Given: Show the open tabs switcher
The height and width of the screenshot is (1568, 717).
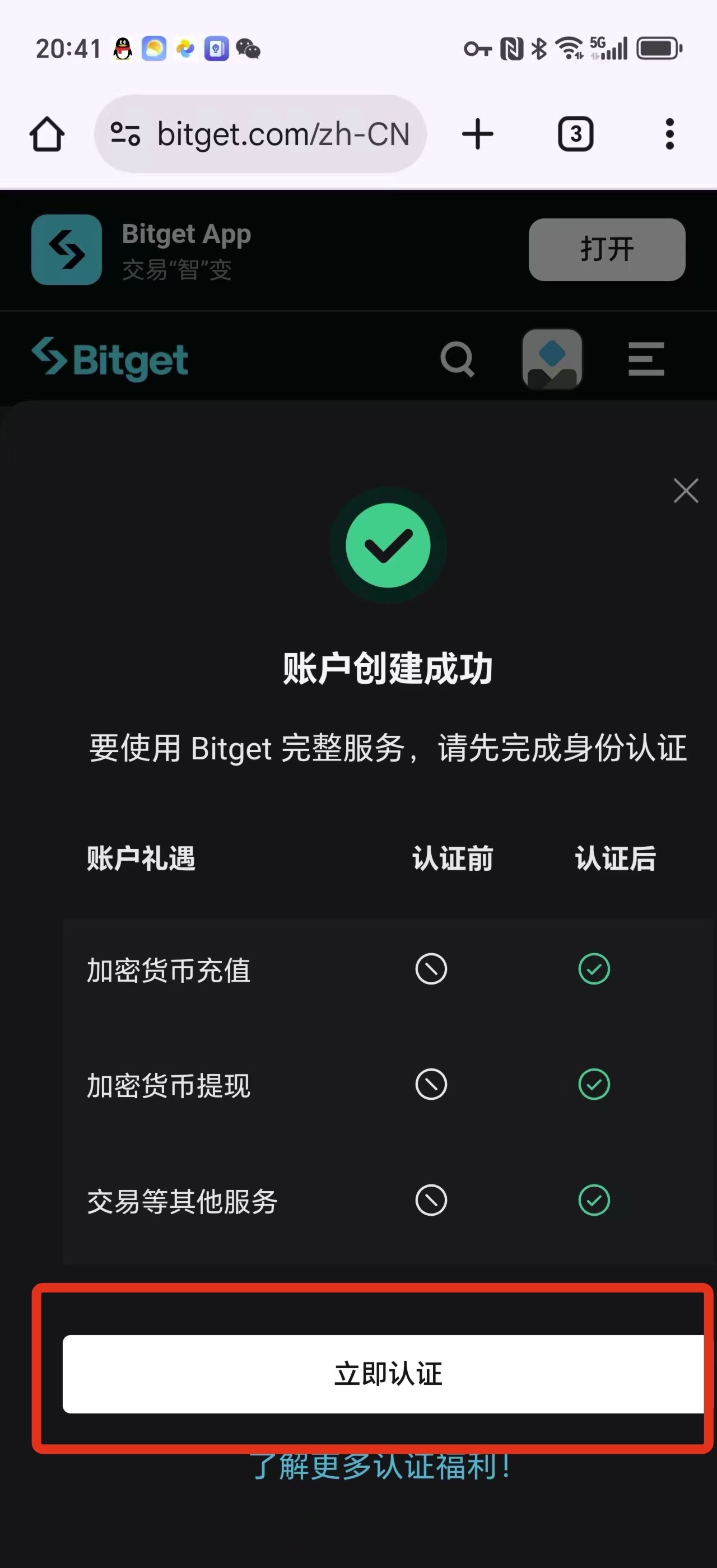Looking at the screenshot, I should coord(575,134).
